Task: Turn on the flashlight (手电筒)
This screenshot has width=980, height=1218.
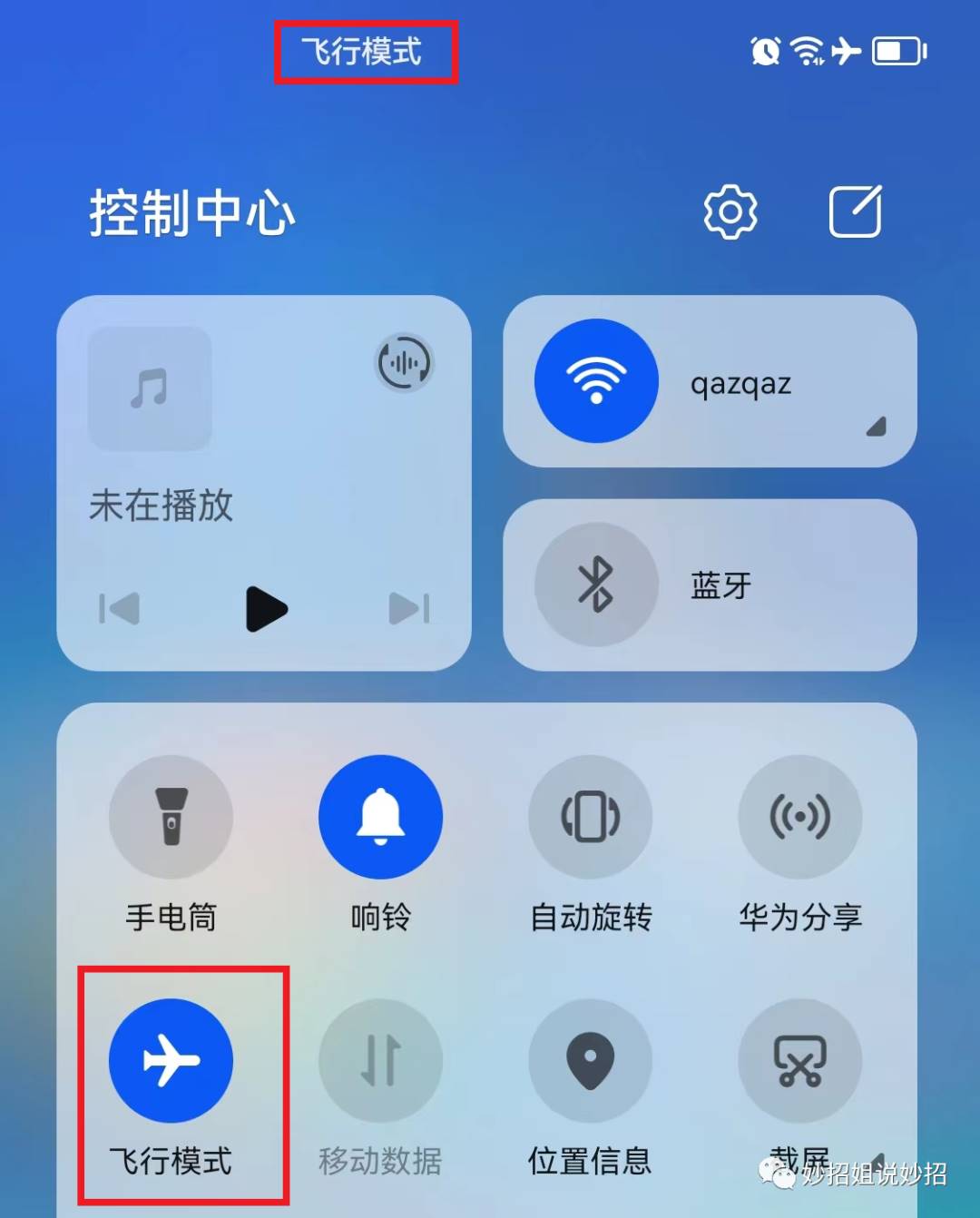Action: coord(171,817)
